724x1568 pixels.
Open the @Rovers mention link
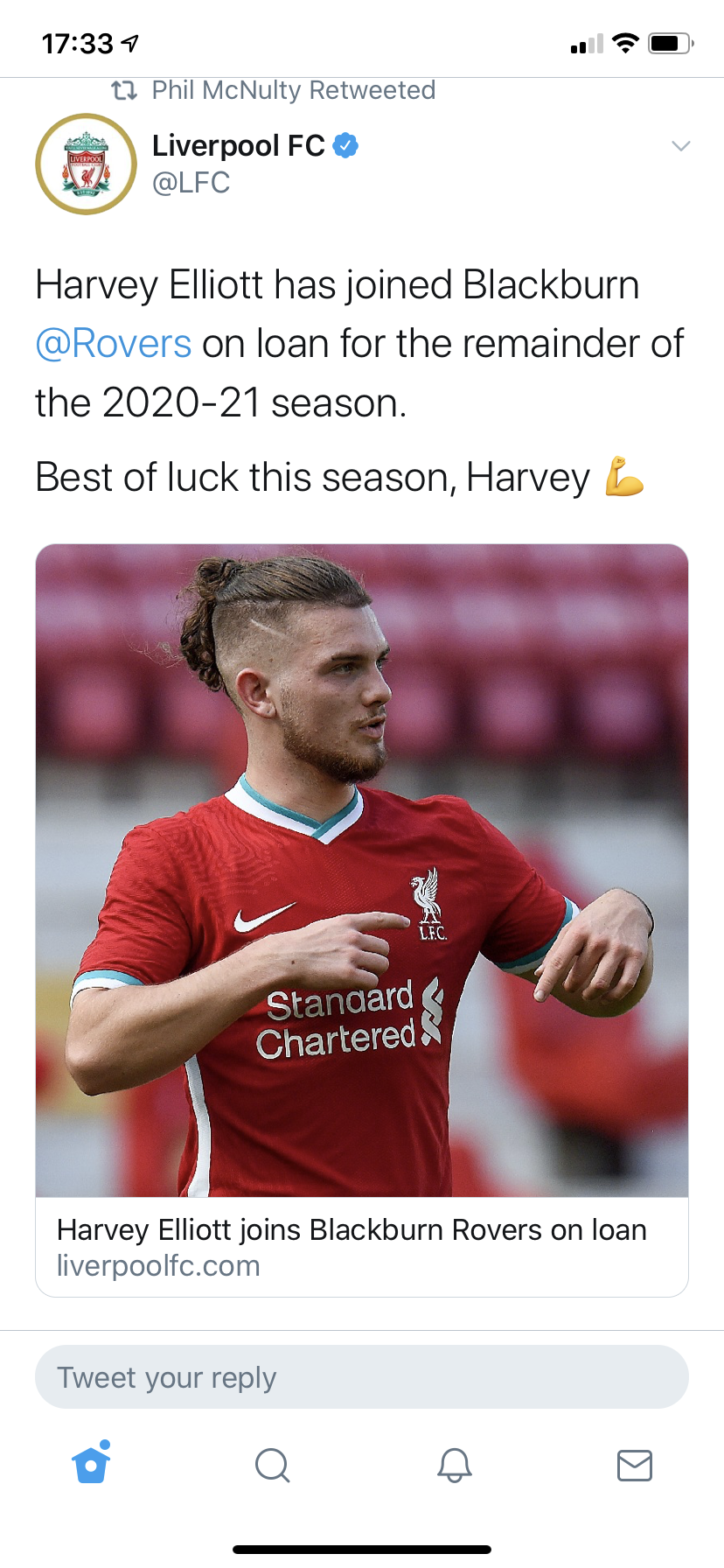coord(114,344)
